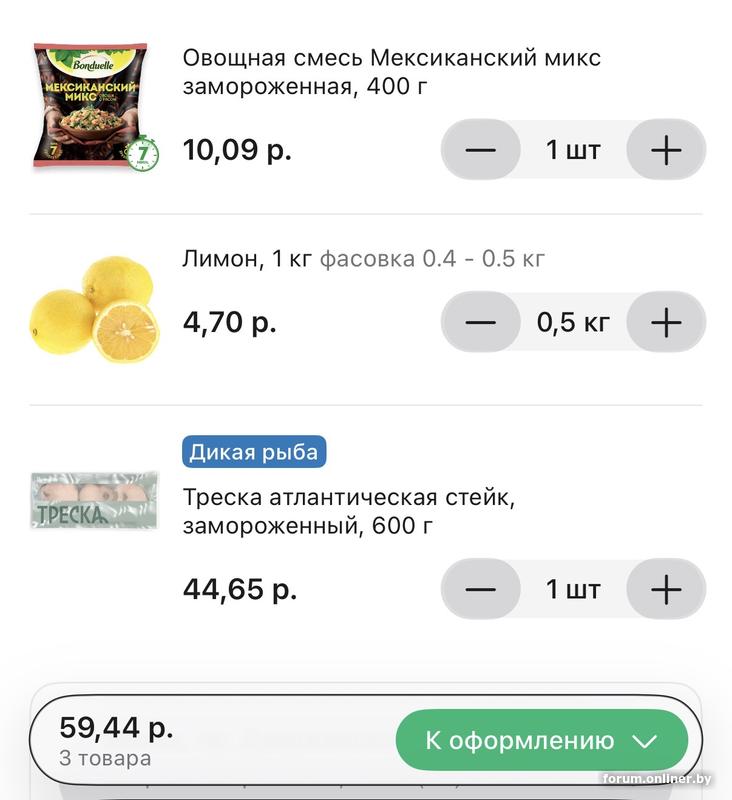The image size is (732, 800).
Task: Increase quantity of Треска атлантическая стейк
Action: (666, 589)
